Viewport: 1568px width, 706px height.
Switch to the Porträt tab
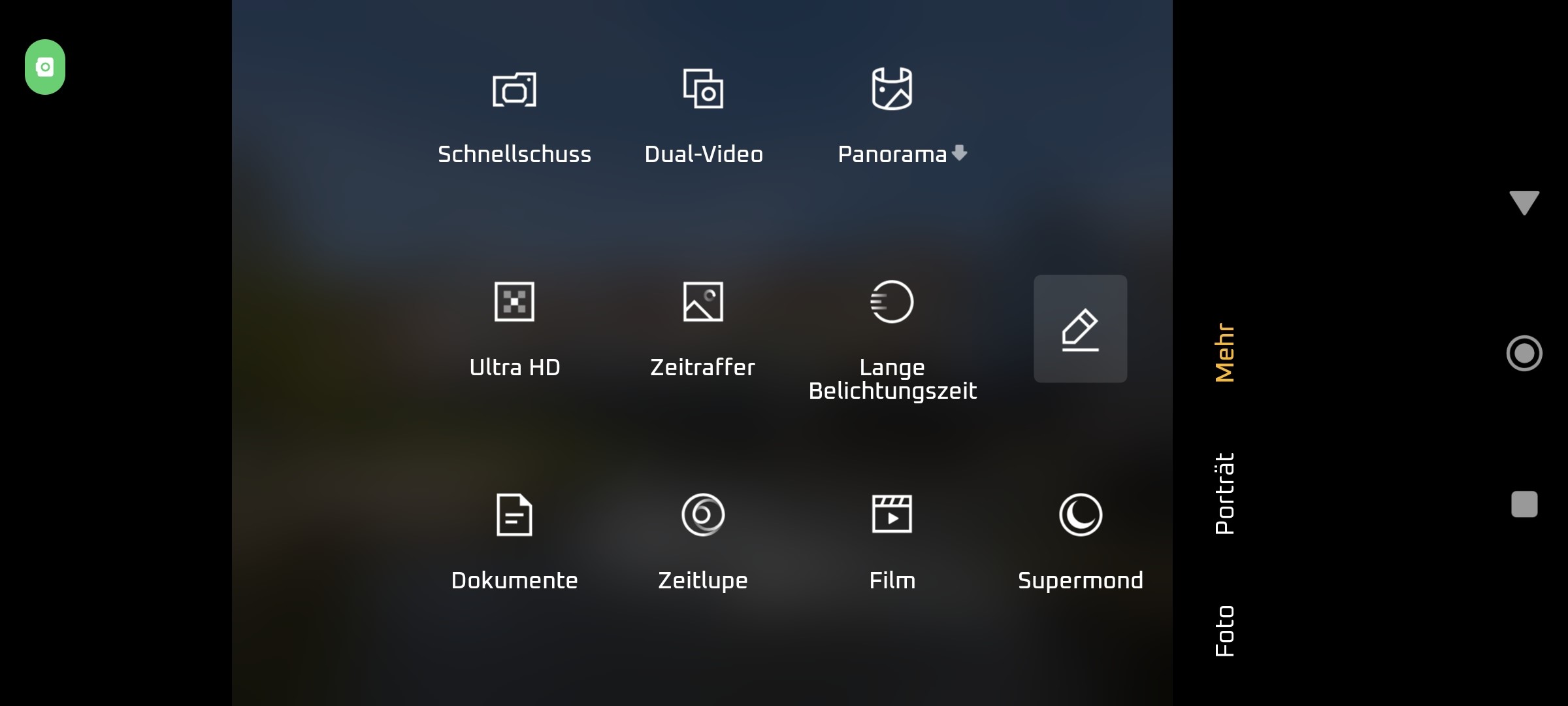[1225, 494]
